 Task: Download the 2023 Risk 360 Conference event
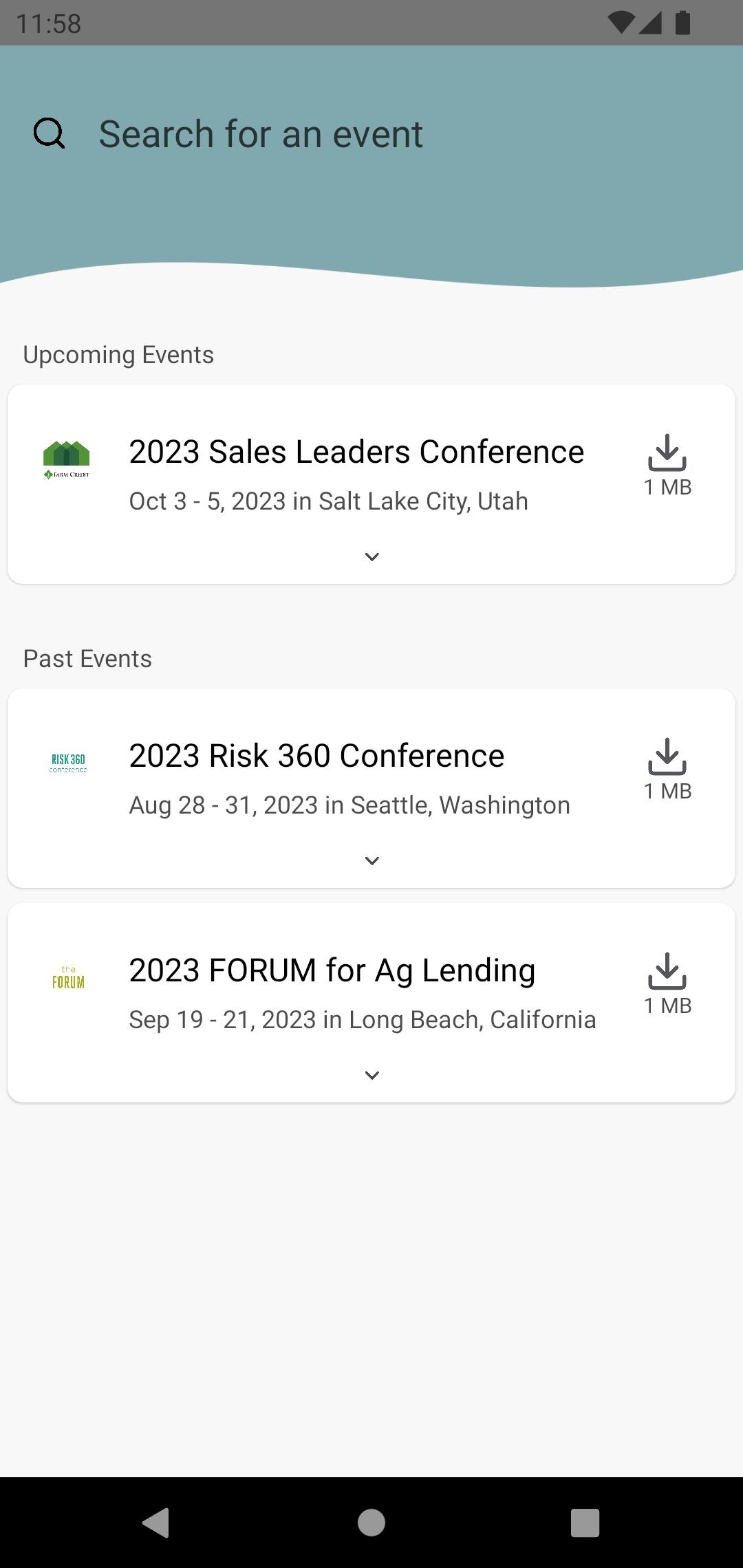[x=667, y=770]
